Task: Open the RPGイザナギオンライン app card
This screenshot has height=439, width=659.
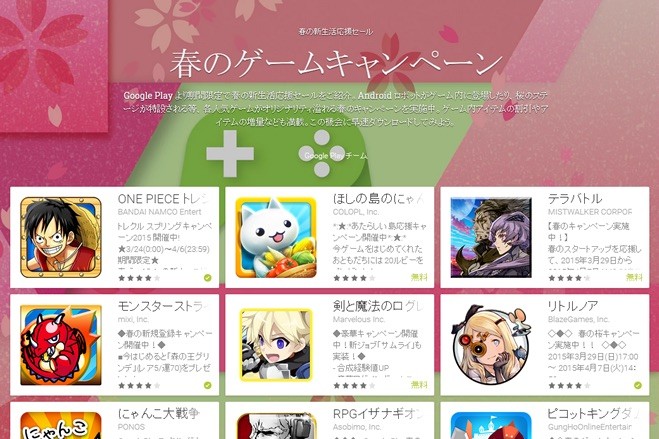Action: [x=330, y=421]
